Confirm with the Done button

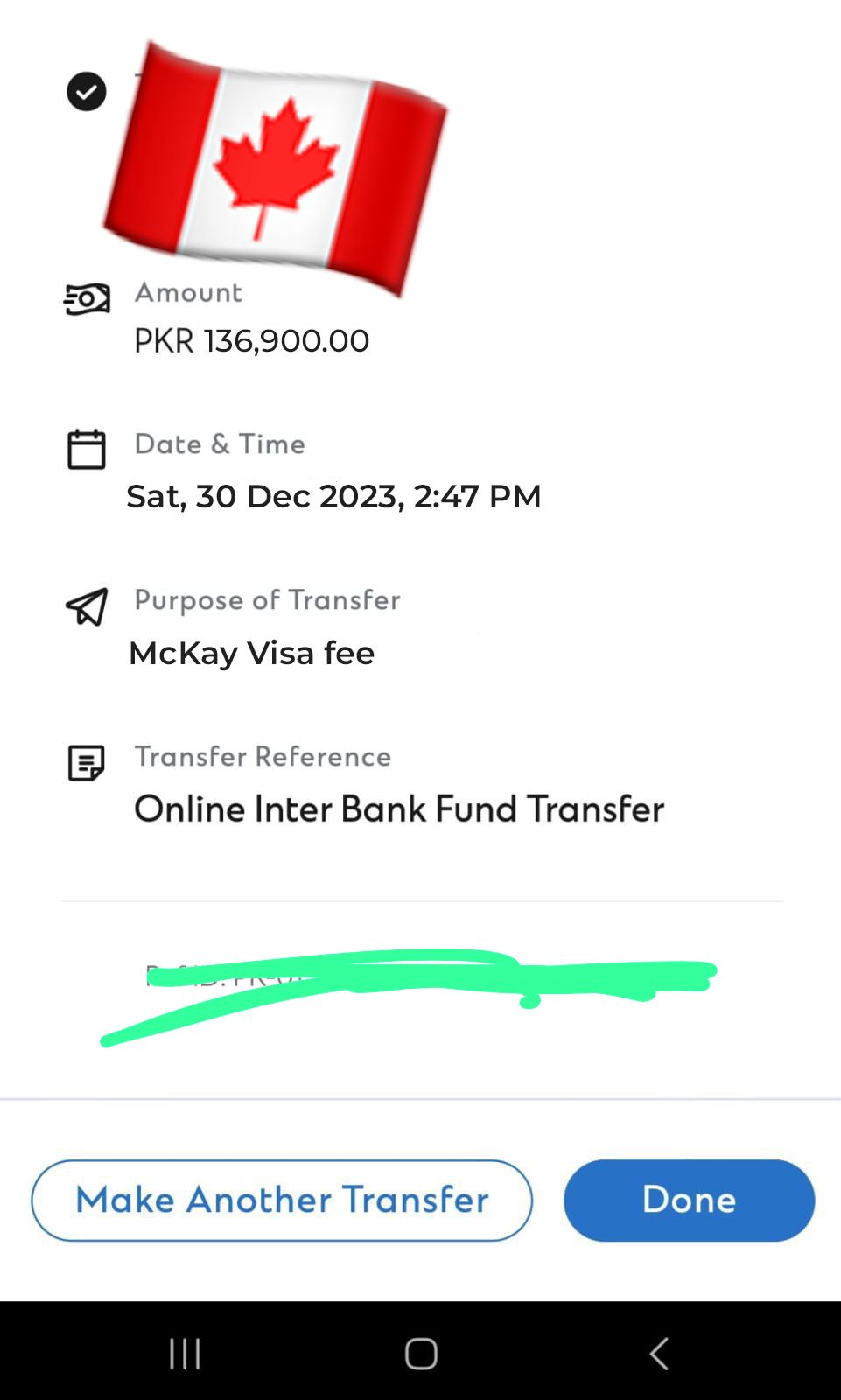[x=689, y=1200]
